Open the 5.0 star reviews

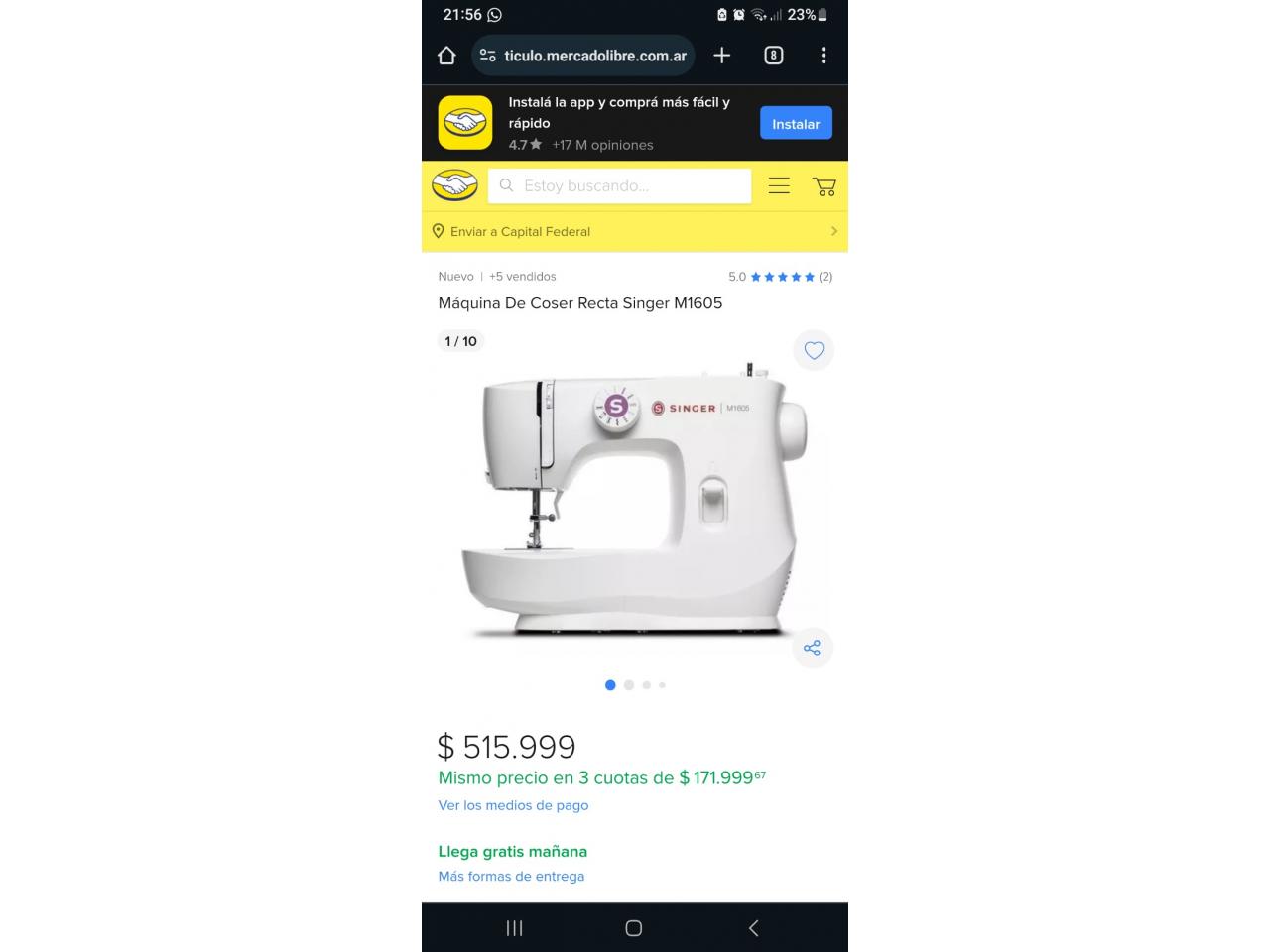click(781, 277)
